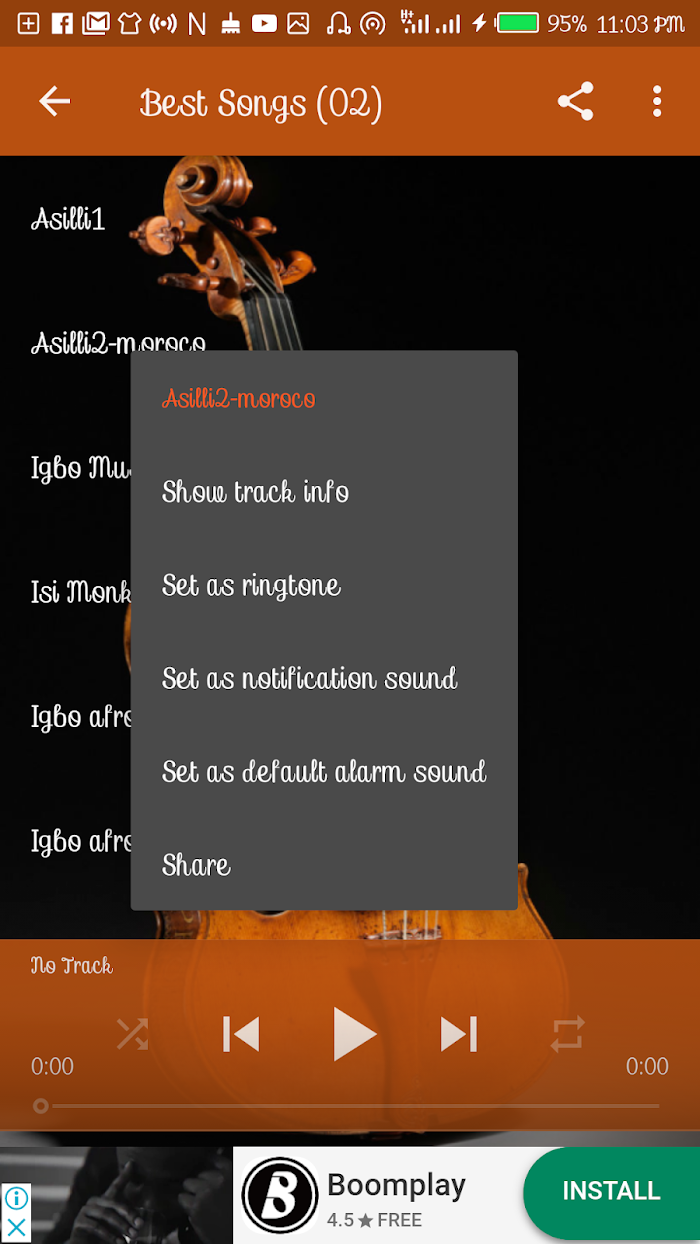The image size is (700, 1244).
Task: Play the track
Action: (x=353, y=1034)
